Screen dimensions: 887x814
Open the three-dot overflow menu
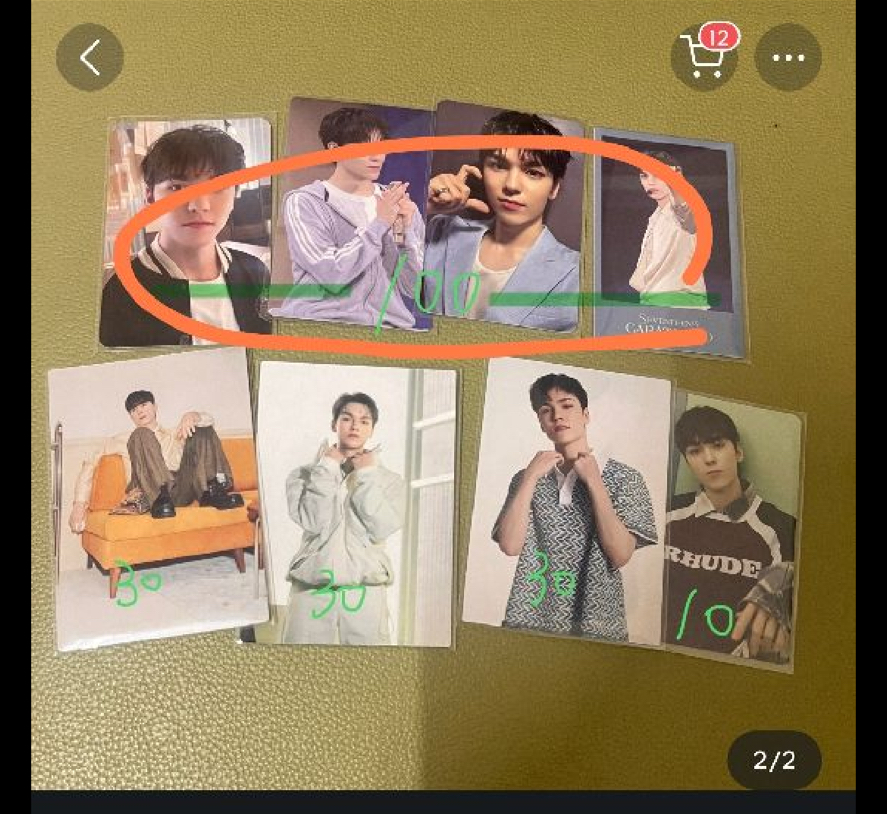point(788,58)
